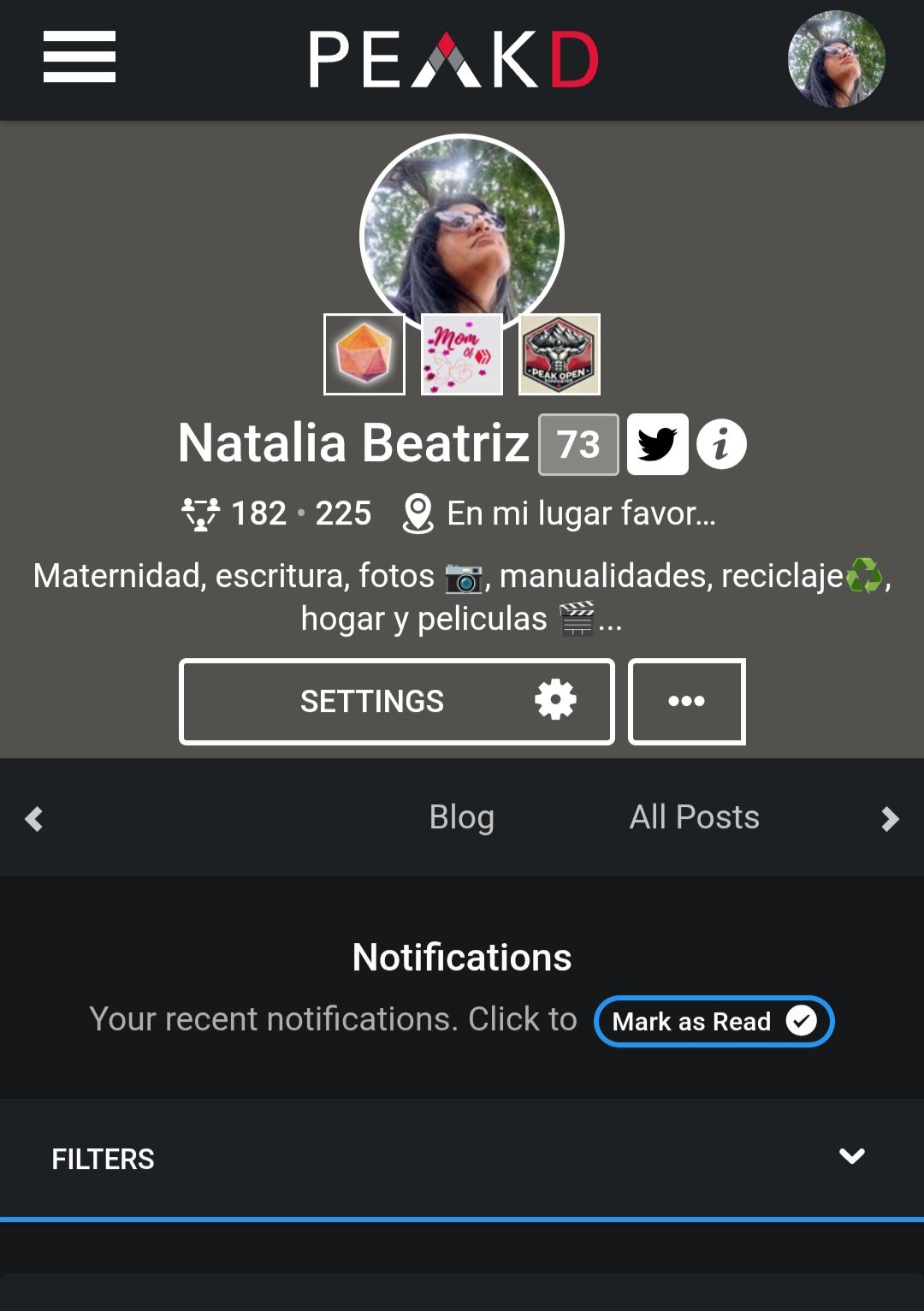Screen dimensions: 924x1311
Task: View the Peak Open badge
Action: pos(560,354)
